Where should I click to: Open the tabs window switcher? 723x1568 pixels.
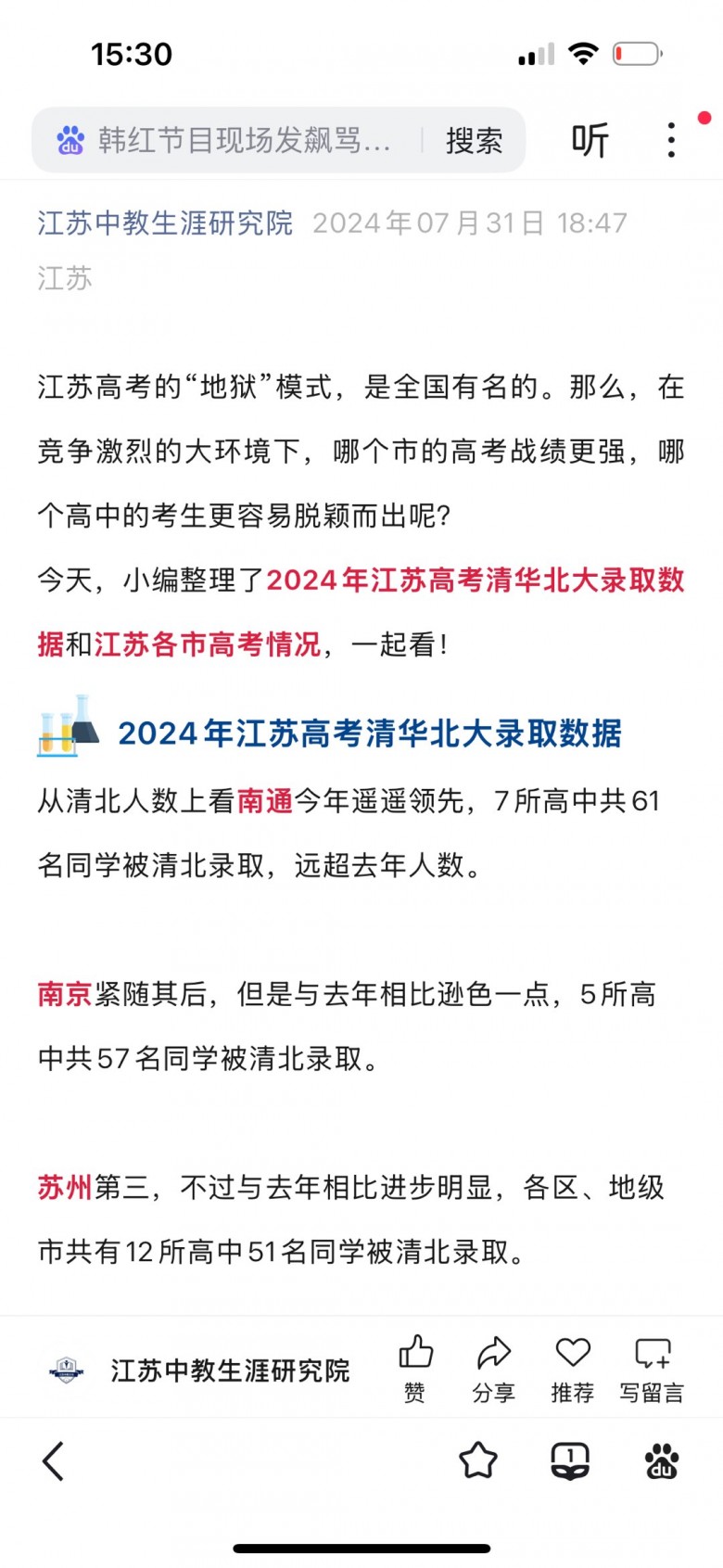point(570,1461)
